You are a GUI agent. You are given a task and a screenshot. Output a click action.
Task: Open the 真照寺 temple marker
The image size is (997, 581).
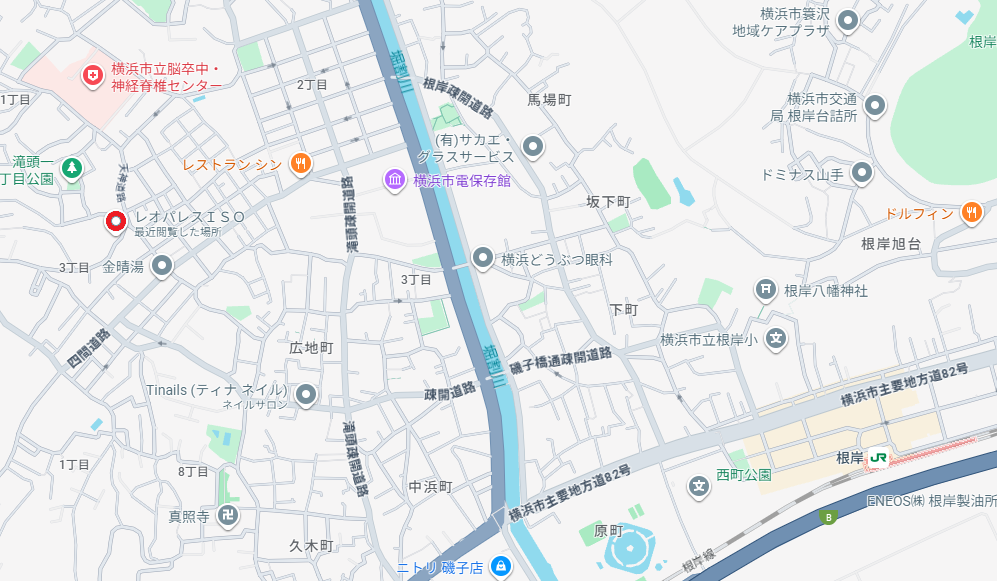click(x=230, y=517)
